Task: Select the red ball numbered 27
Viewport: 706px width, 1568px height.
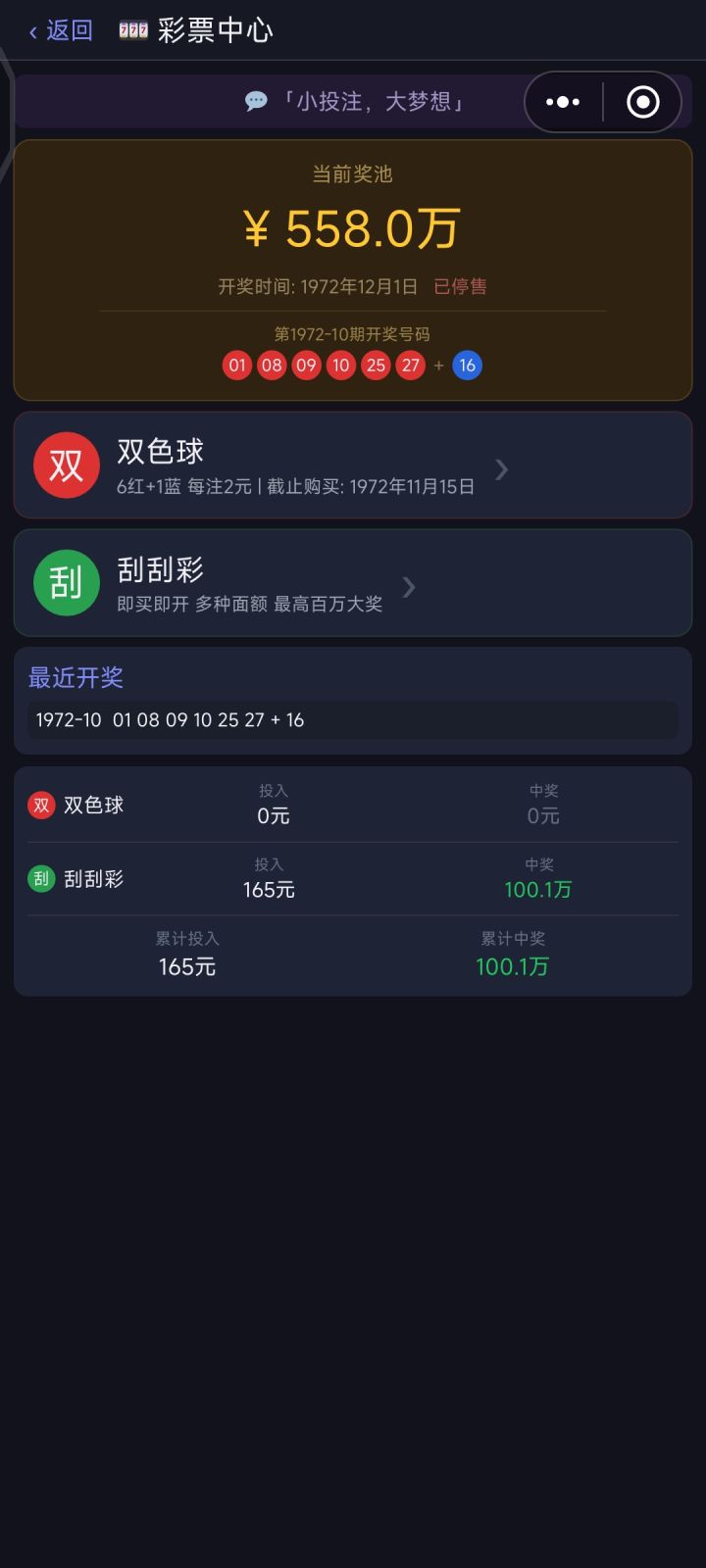Action: (410, 365)
